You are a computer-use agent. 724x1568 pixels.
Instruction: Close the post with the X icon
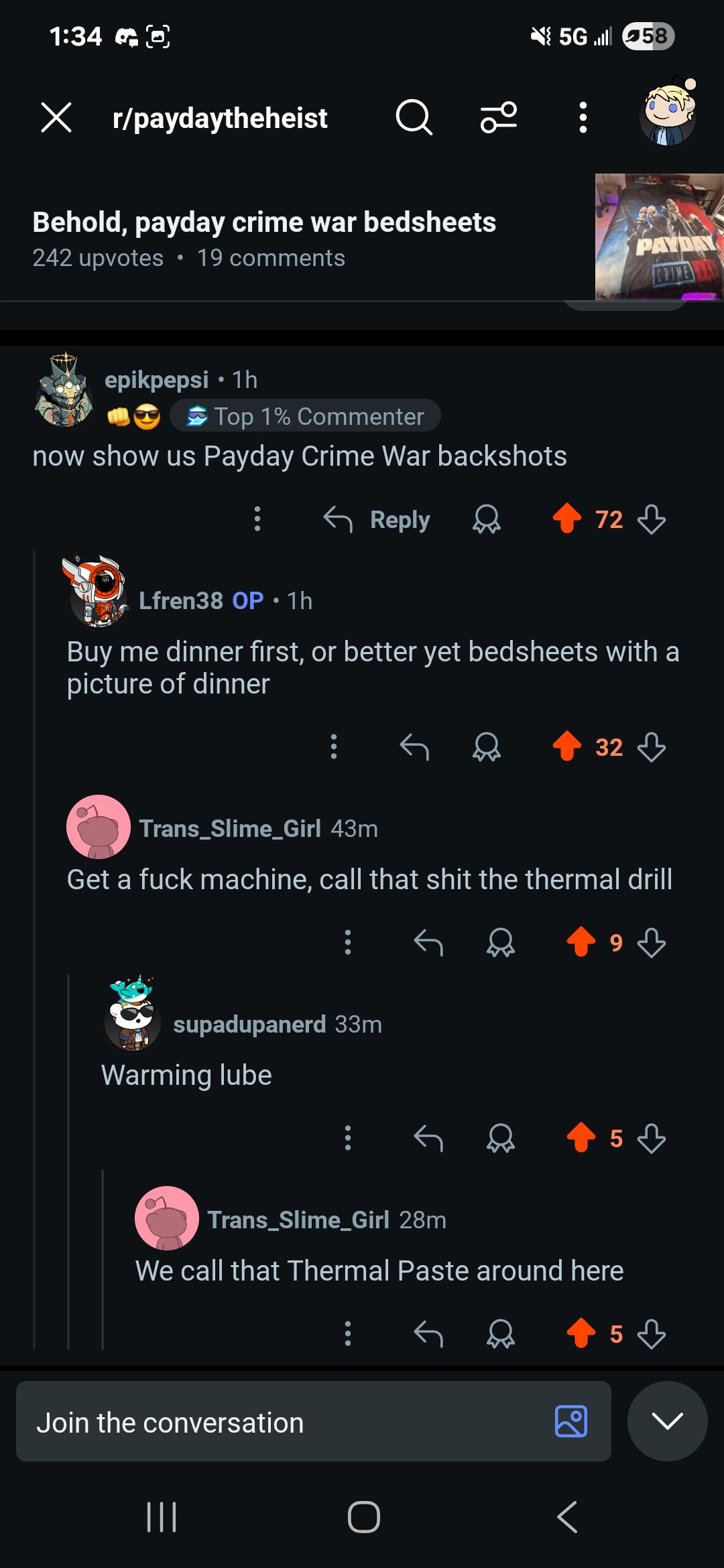coord(56,118)
